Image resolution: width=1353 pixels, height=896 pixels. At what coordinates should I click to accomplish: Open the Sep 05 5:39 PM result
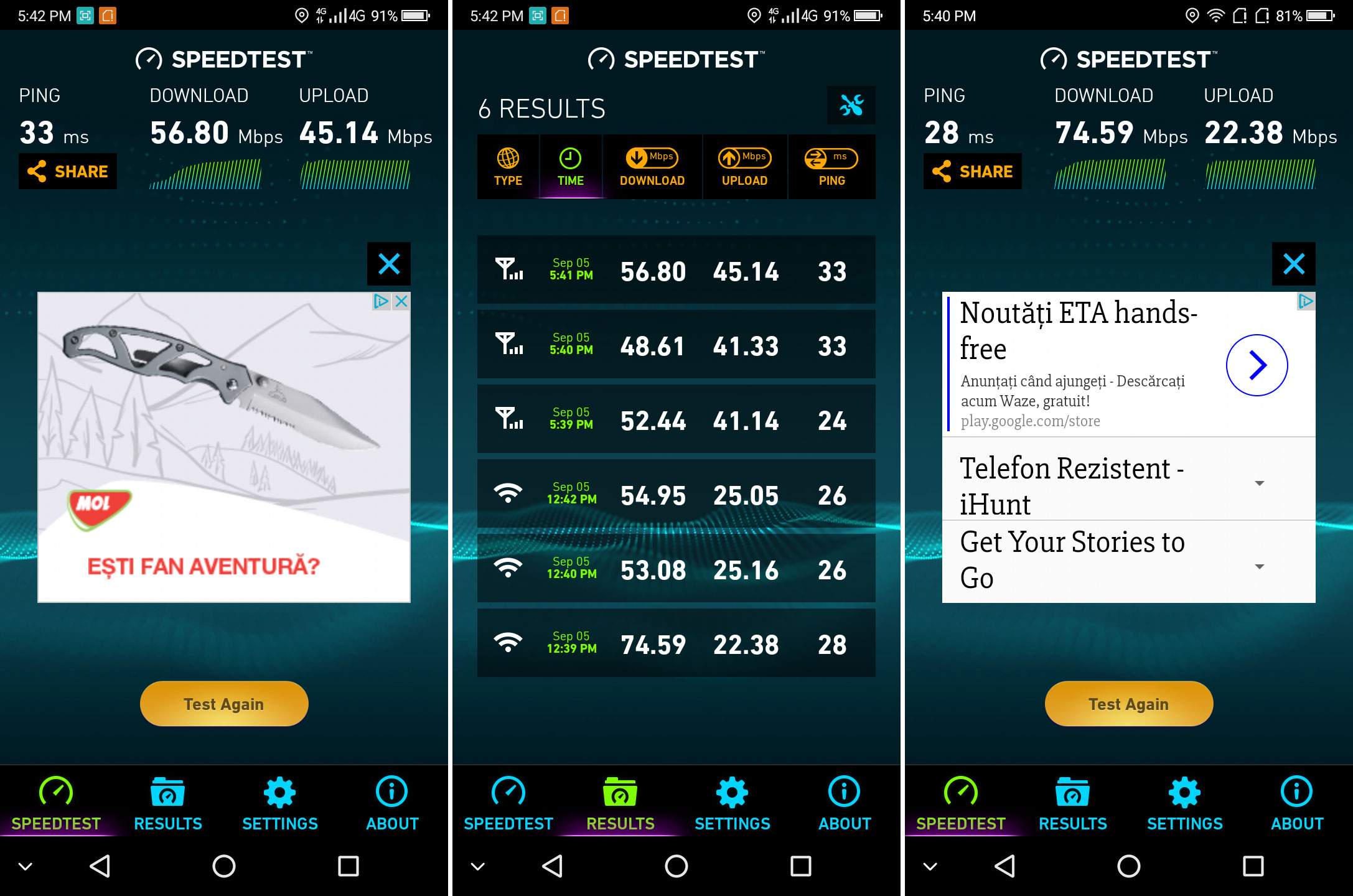[676, 419]
